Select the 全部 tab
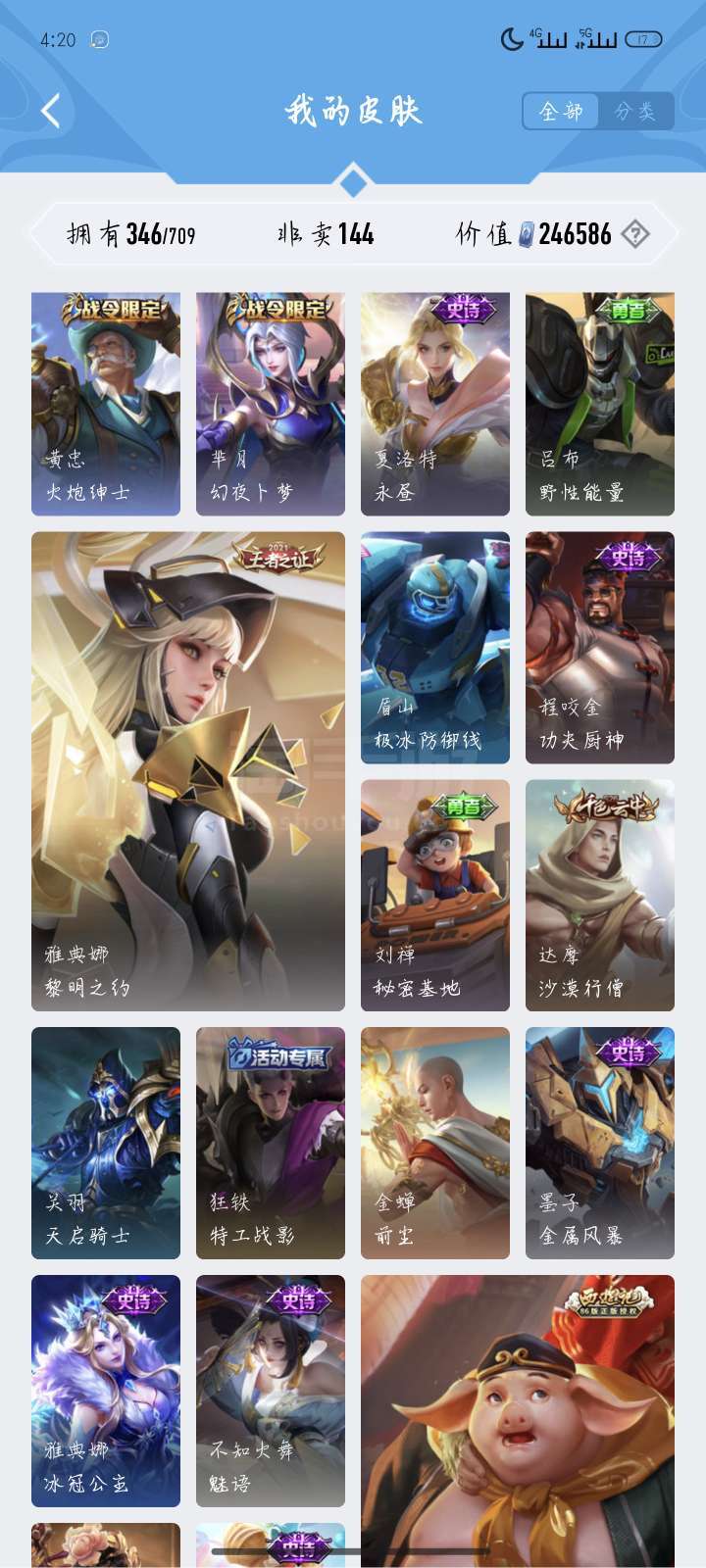The height and width of the screenshot is (1568, 706). coord(562,111)
